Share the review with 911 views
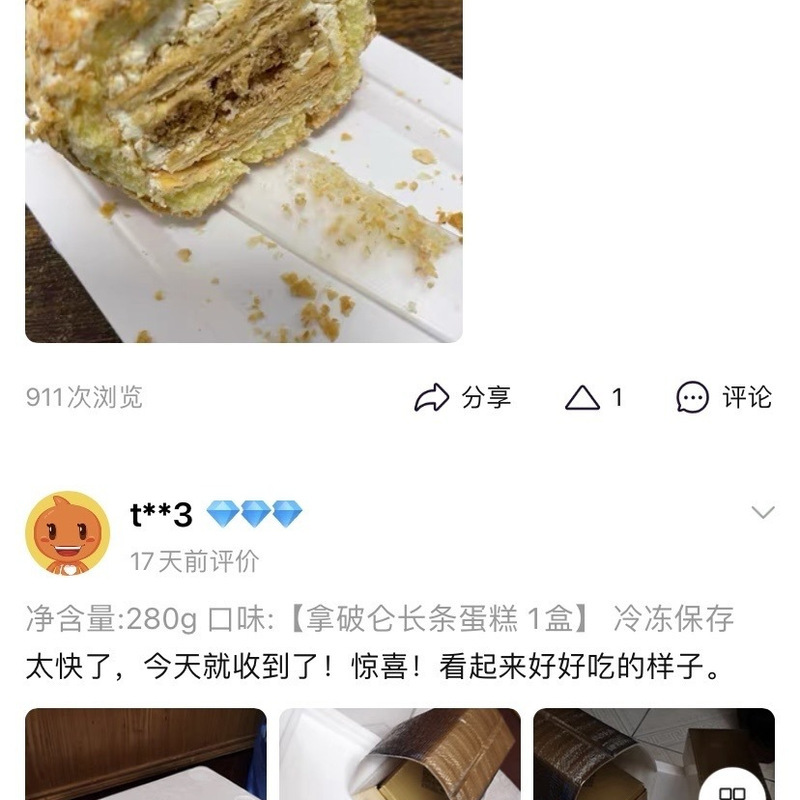The width and height of the screenshot is (800, 800). tap(462, 398)
